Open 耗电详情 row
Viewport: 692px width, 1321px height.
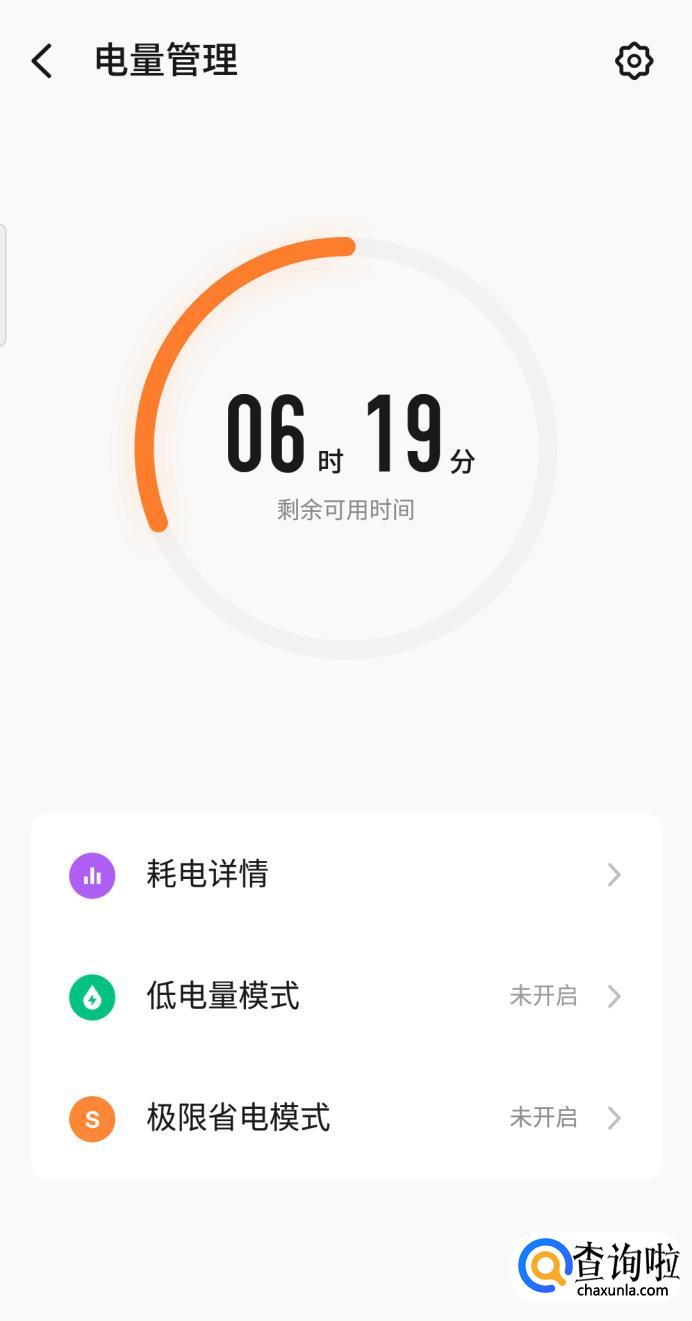coord(345,875)
